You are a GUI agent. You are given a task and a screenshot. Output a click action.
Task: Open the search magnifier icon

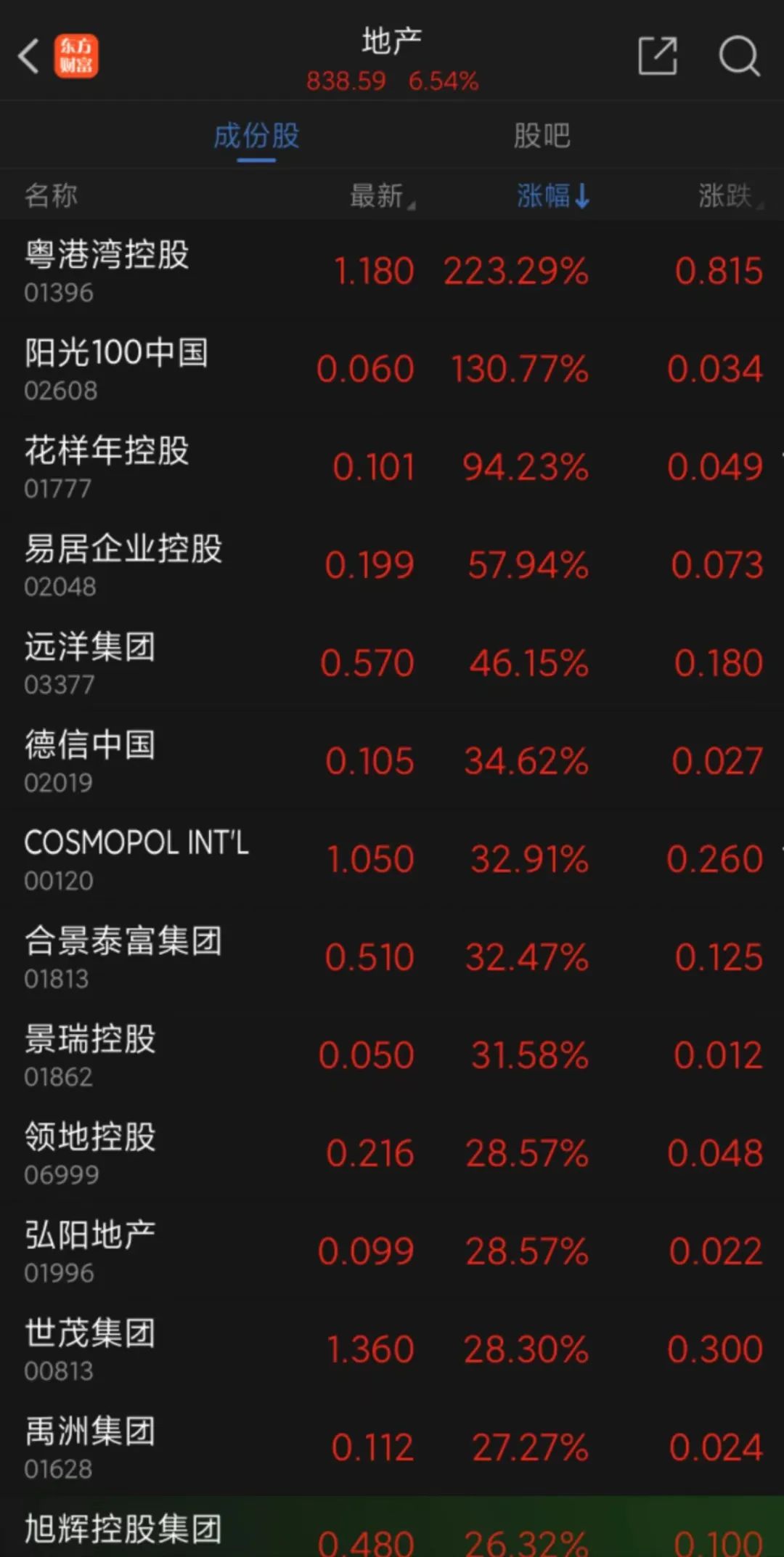coord(738,57)
